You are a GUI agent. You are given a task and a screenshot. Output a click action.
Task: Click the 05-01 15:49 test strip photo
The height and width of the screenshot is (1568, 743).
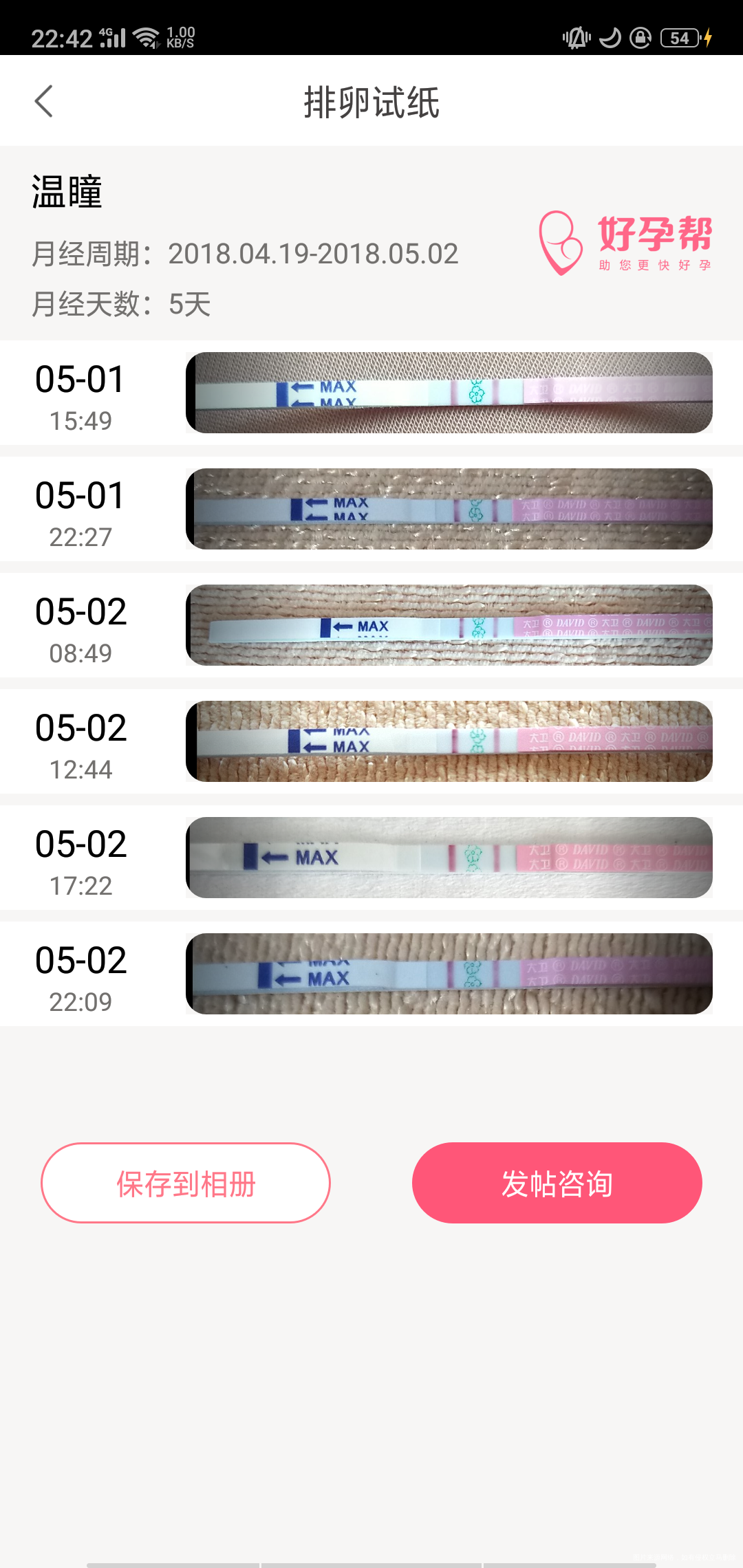point(449,393)
